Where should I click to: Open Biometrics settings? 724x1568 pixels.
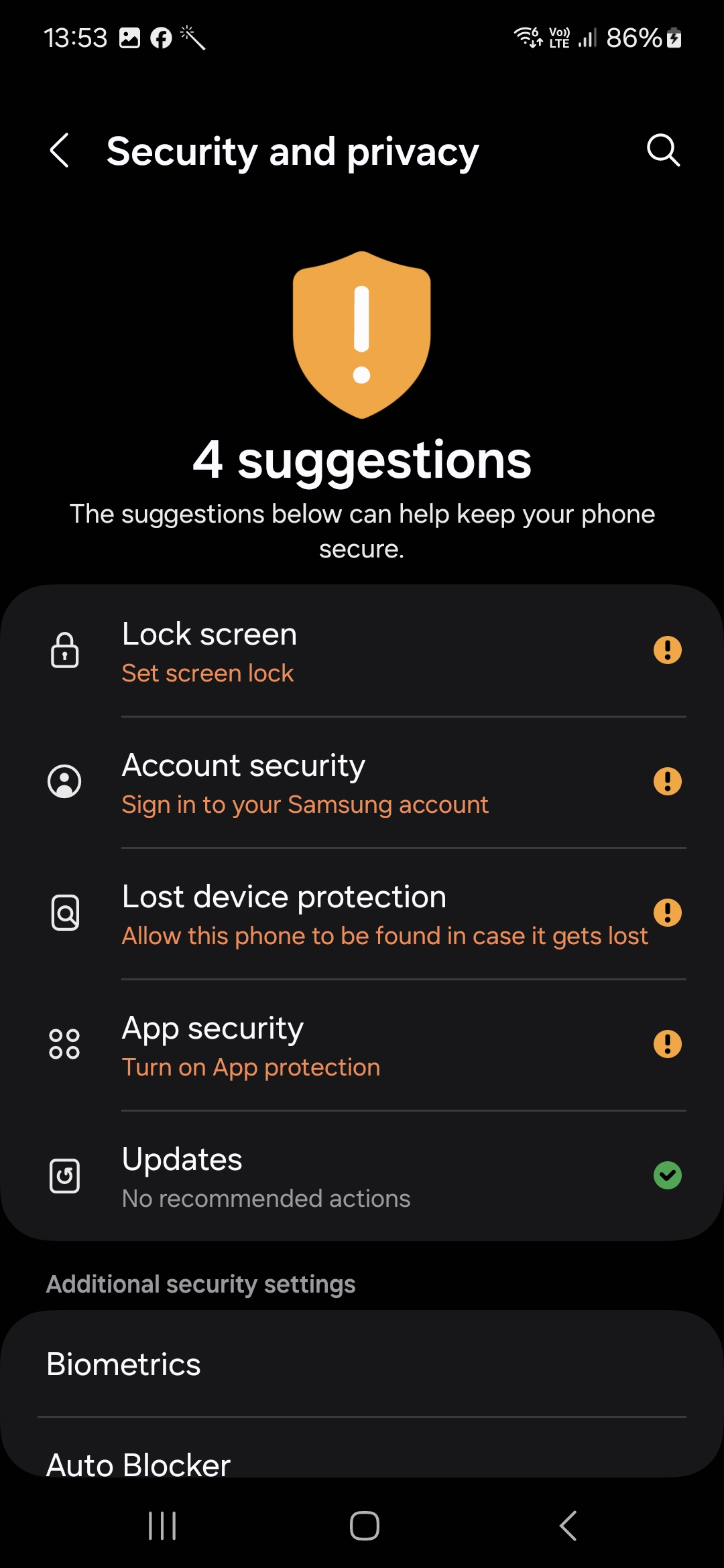(x=362, y=1364)
